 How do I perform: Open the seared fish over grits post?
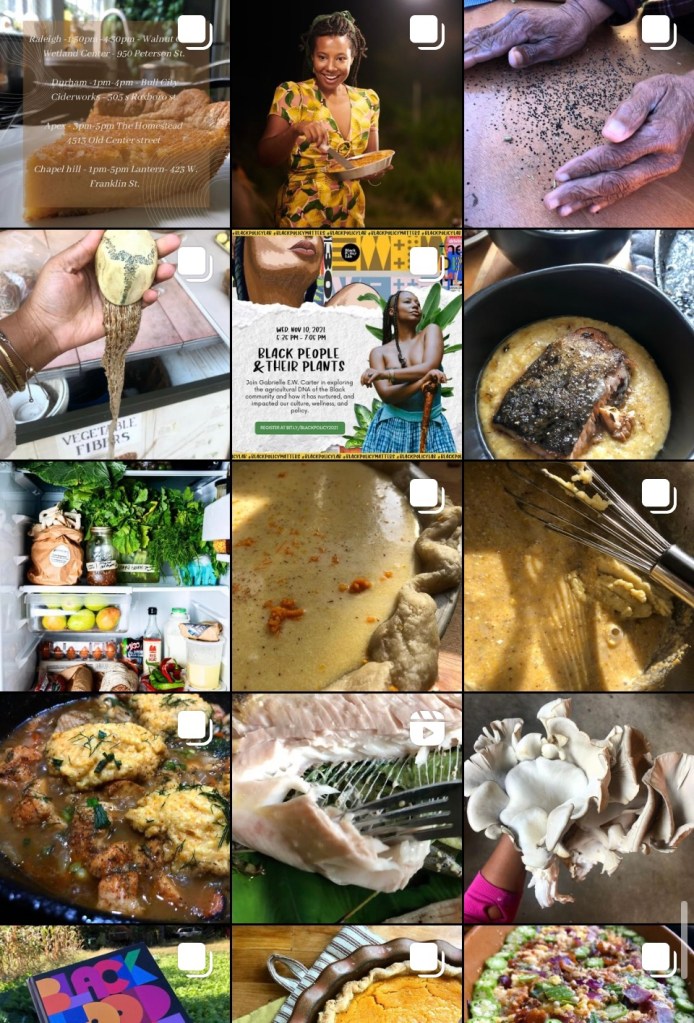pyautogui.click(x=579, y=345)
